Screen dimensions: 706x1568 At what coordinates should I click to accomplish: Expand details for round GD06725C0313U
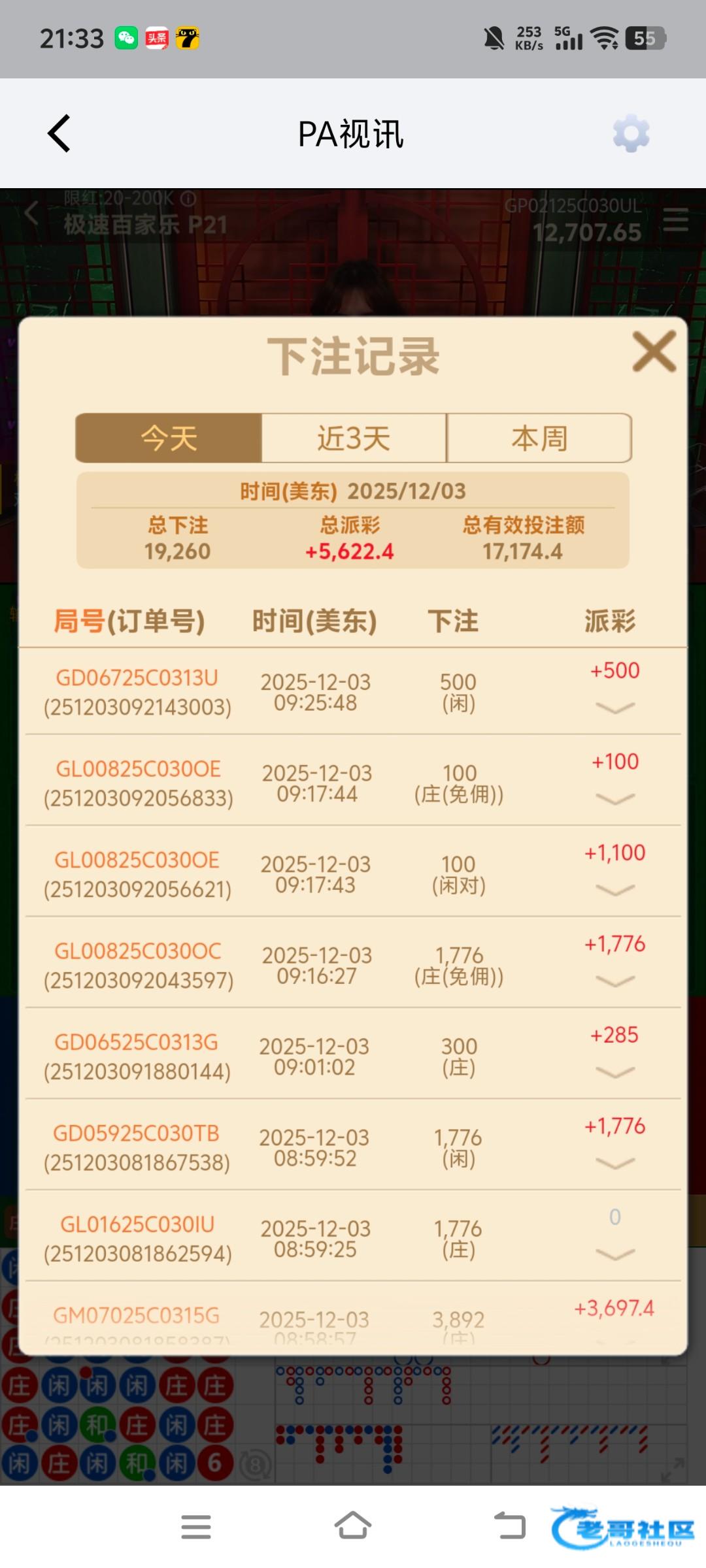click(614, 708)
